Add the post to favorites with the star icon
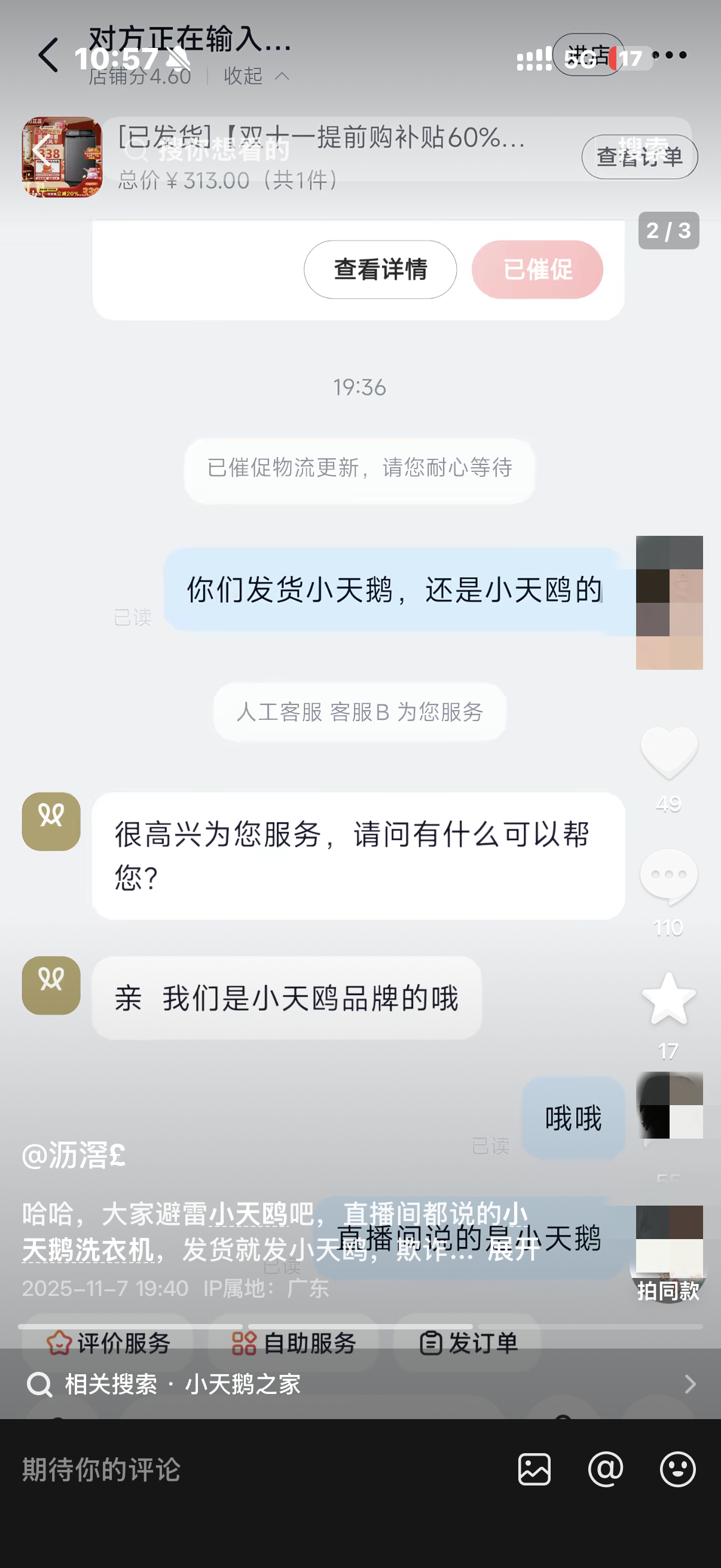 [668, 999]
